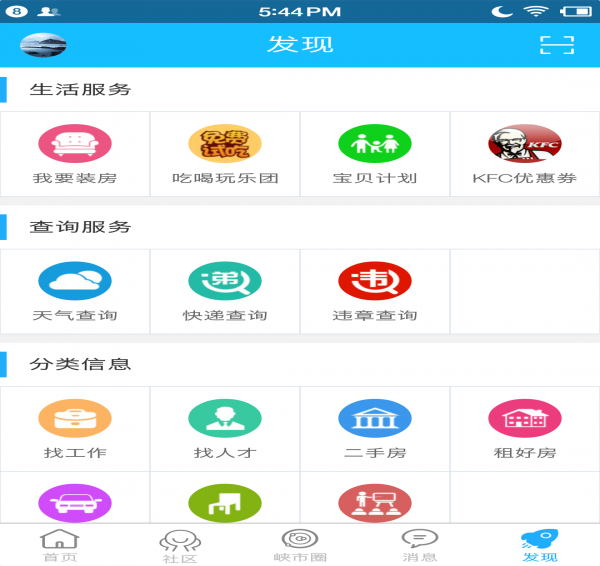The image size is (600, 566).
Task: Browse 租好房 rentals
Action: (x=525, y=428)
